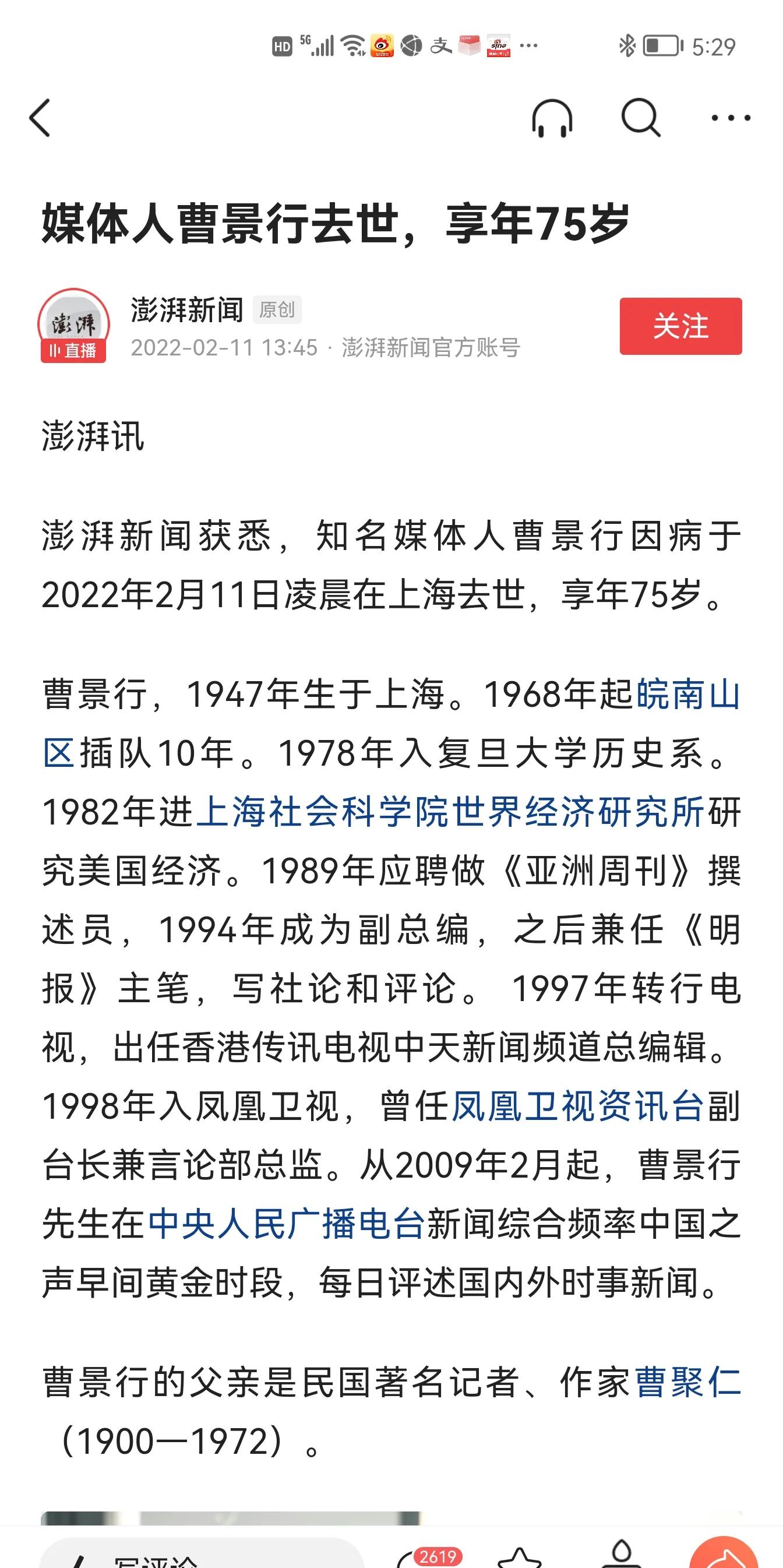Open the 澎湃新闻 avatar with 直播 badge
The width and height of the screenshot is (783, 1568).
pos(73,326)
